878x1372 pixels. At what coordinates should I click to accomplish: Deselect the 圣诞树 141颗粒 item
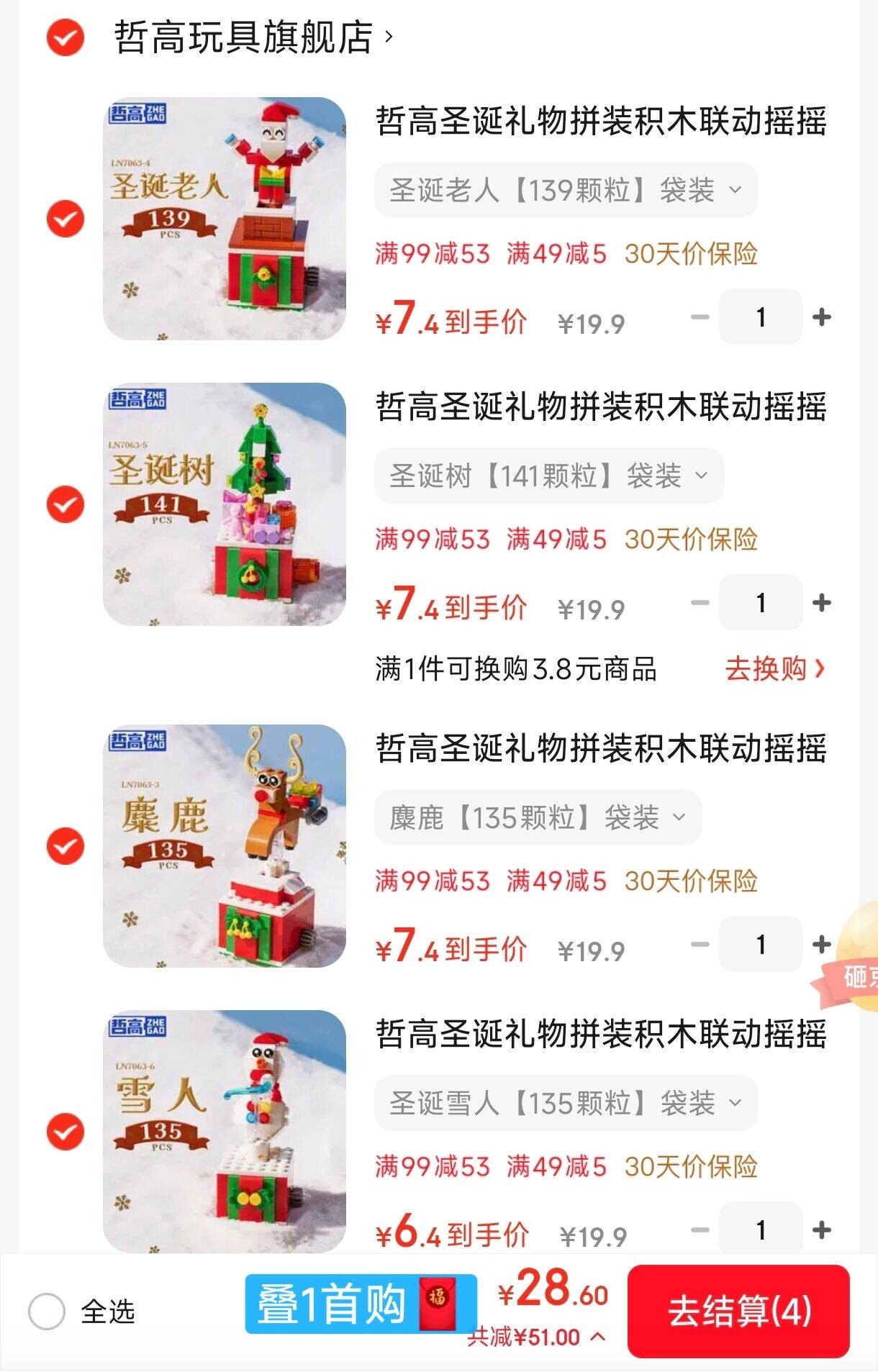click(65, 504)
